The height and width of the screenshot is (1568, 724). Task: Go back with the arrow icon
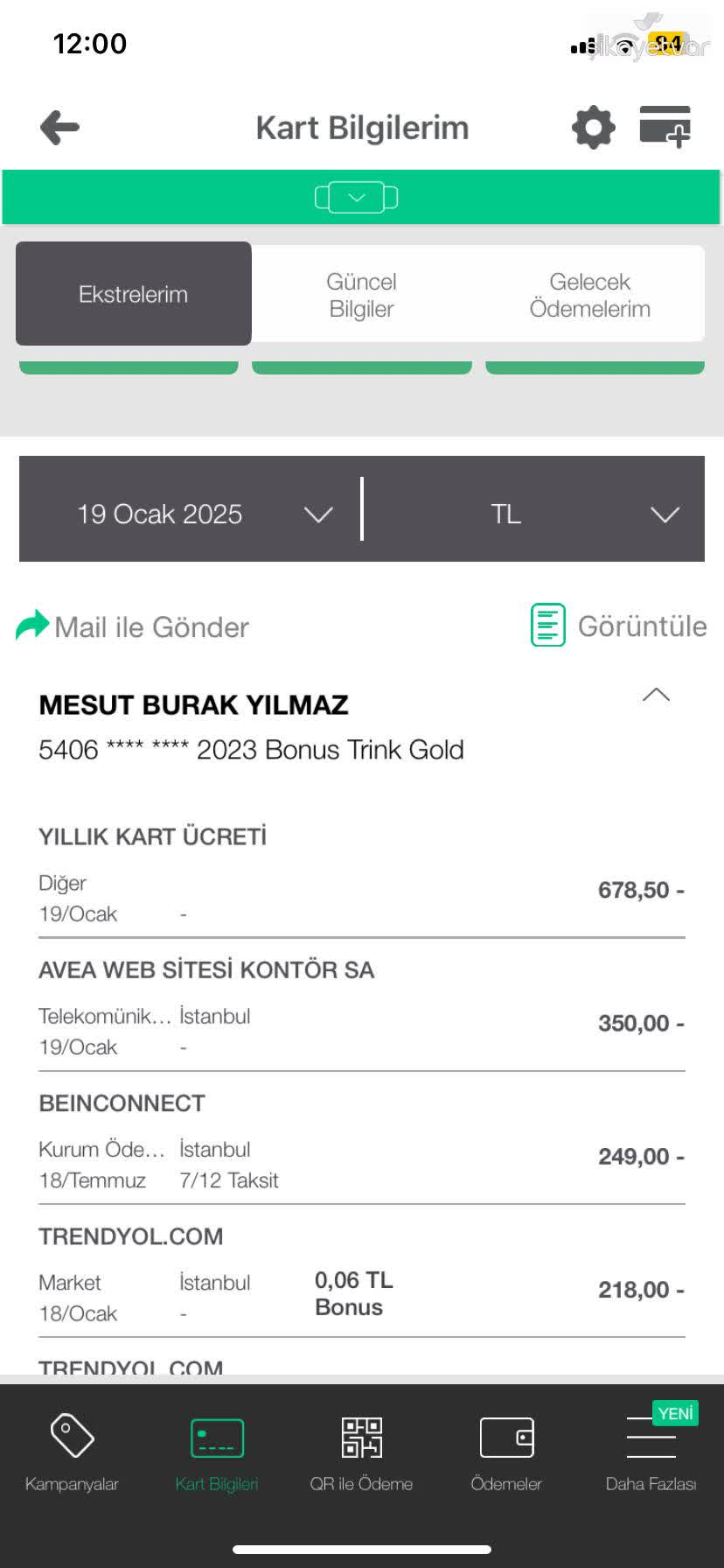(x=58, y=127)
